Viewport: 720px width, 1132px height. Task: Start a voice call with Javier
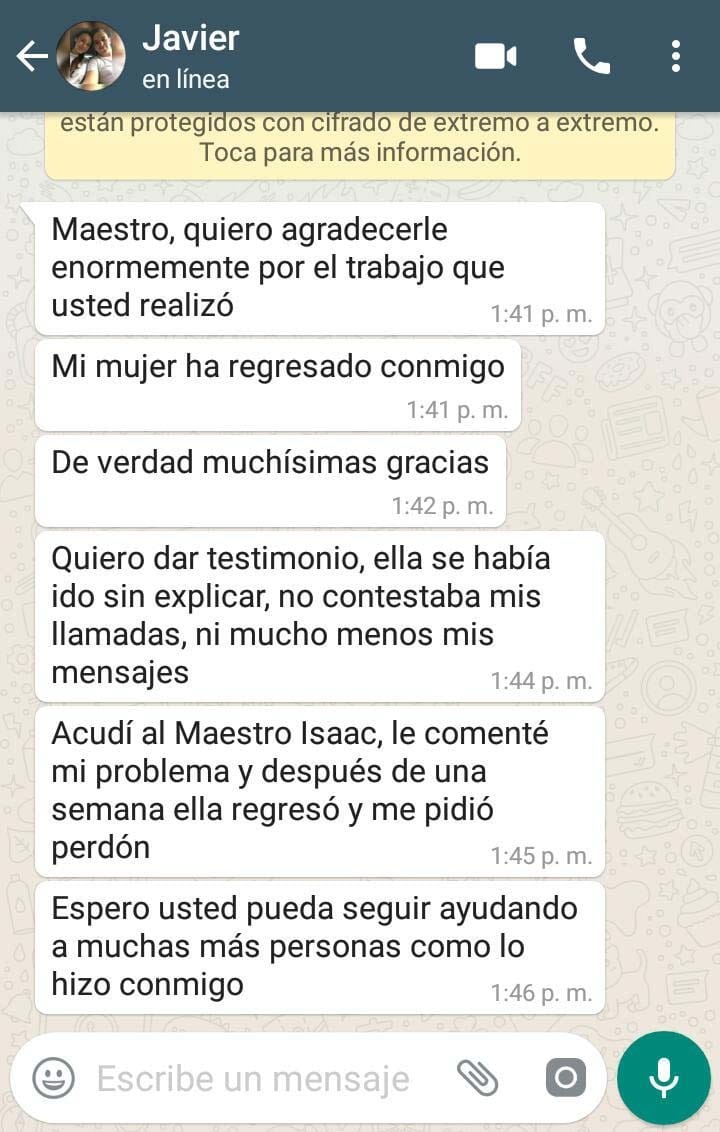592,55
